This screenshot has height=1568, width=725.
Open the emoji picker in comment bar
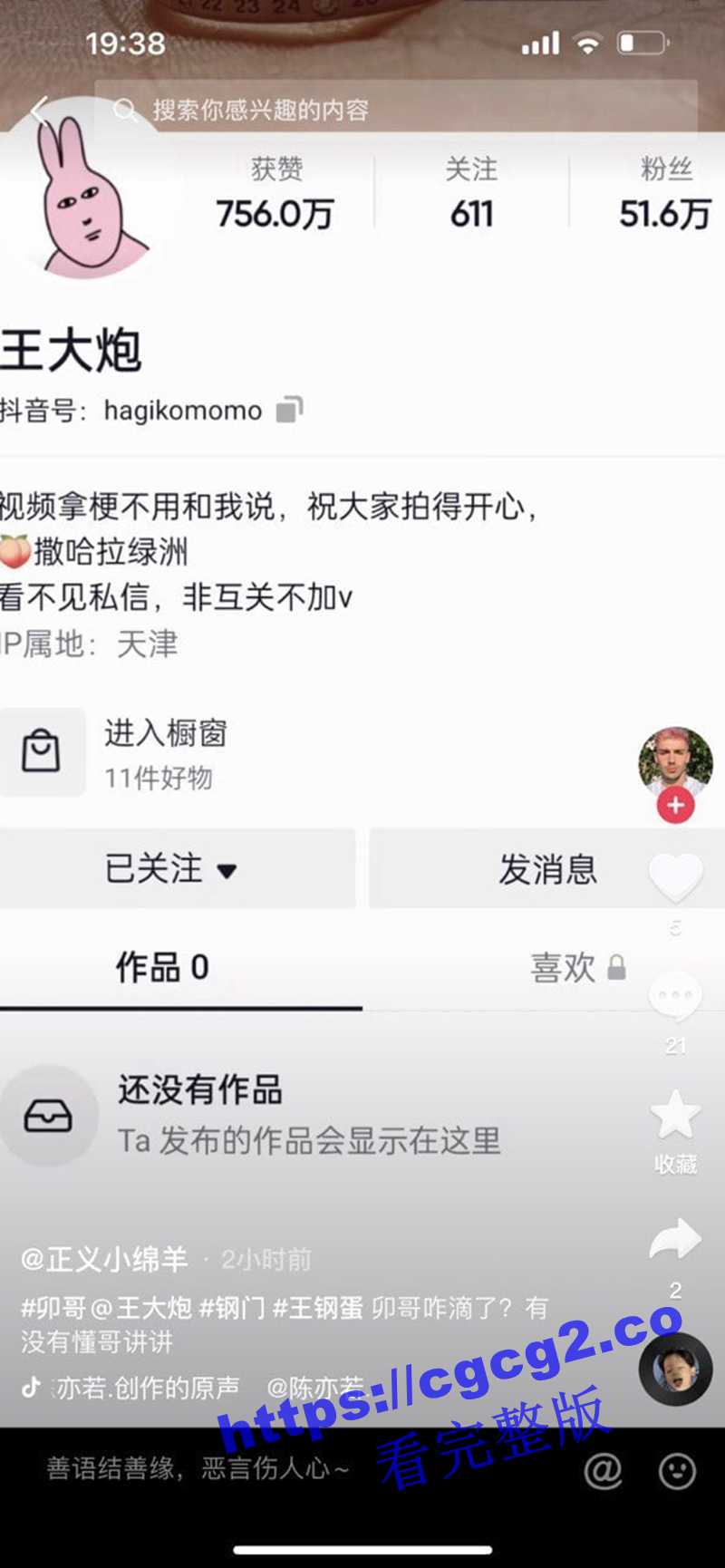coord(677,1470)
